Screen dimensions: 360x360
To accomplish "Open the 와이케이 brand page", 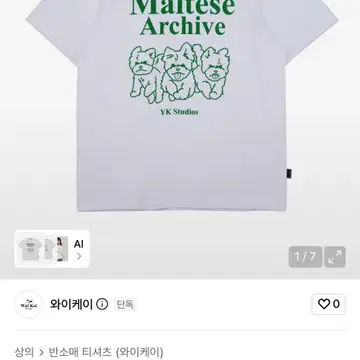I will (71, 304).
